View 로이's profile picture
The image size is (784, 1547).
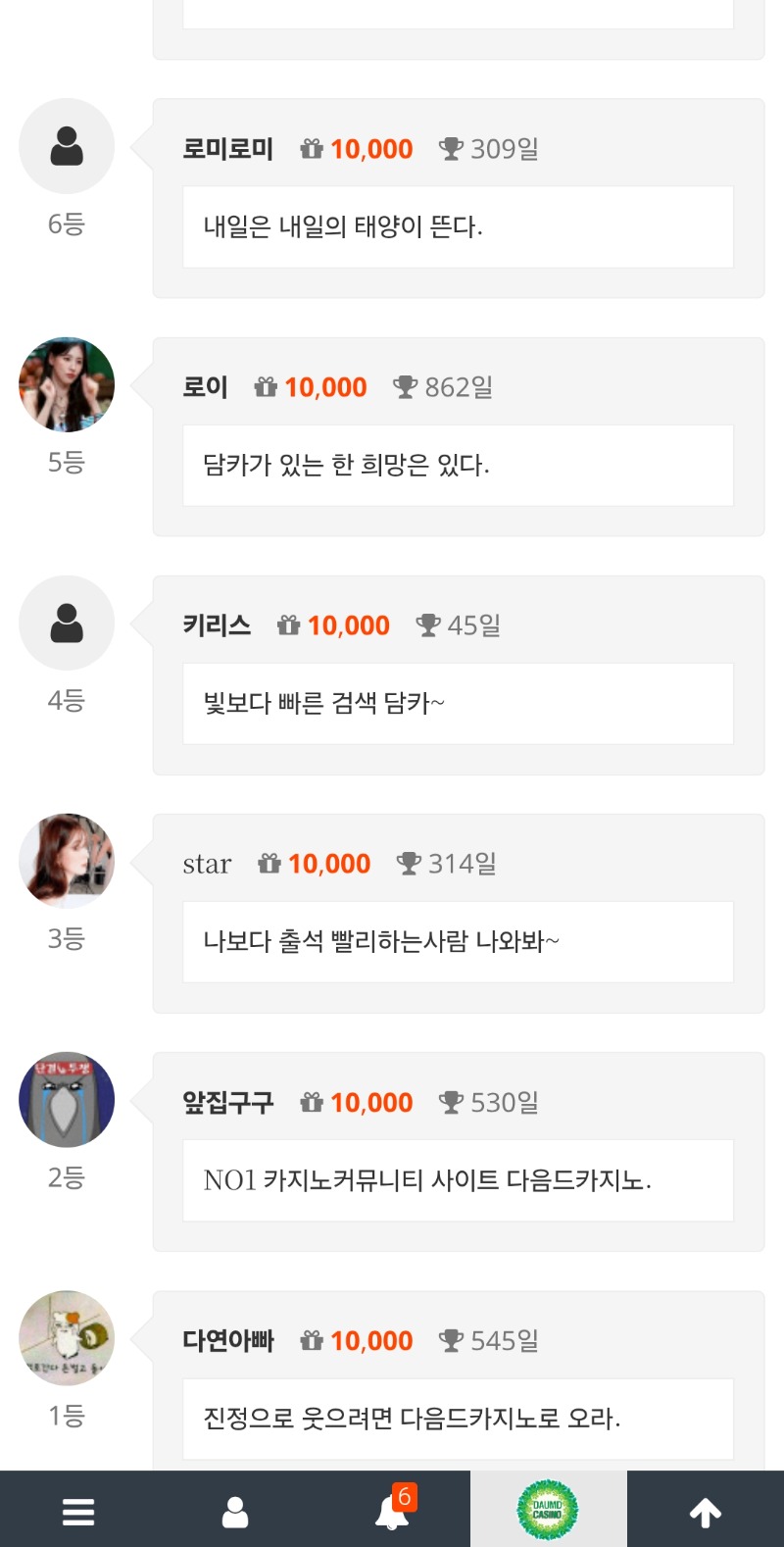(66, 384)
